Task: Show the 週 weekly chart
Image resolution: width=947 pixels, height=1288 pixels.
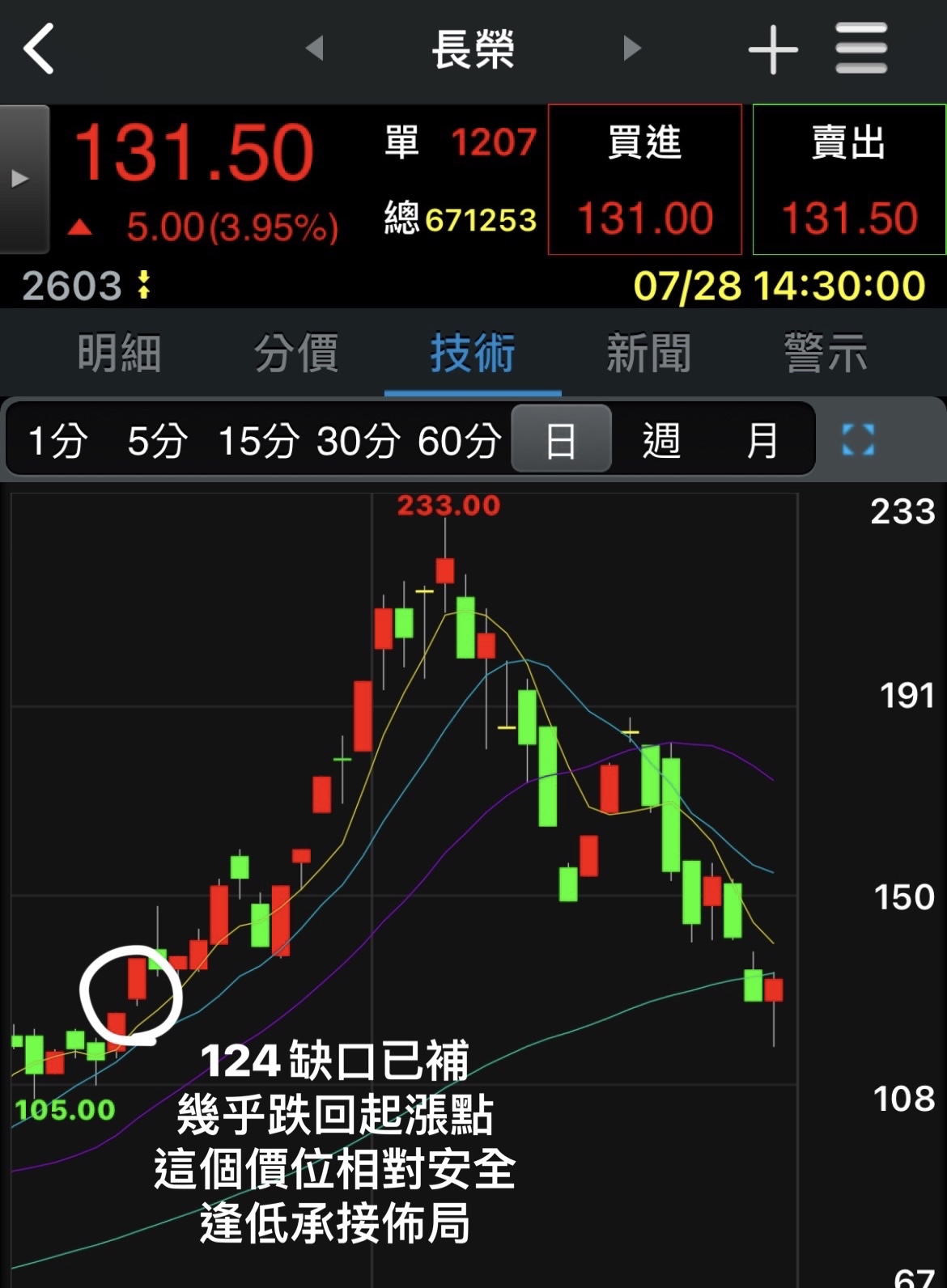Action: click(661, 441)
